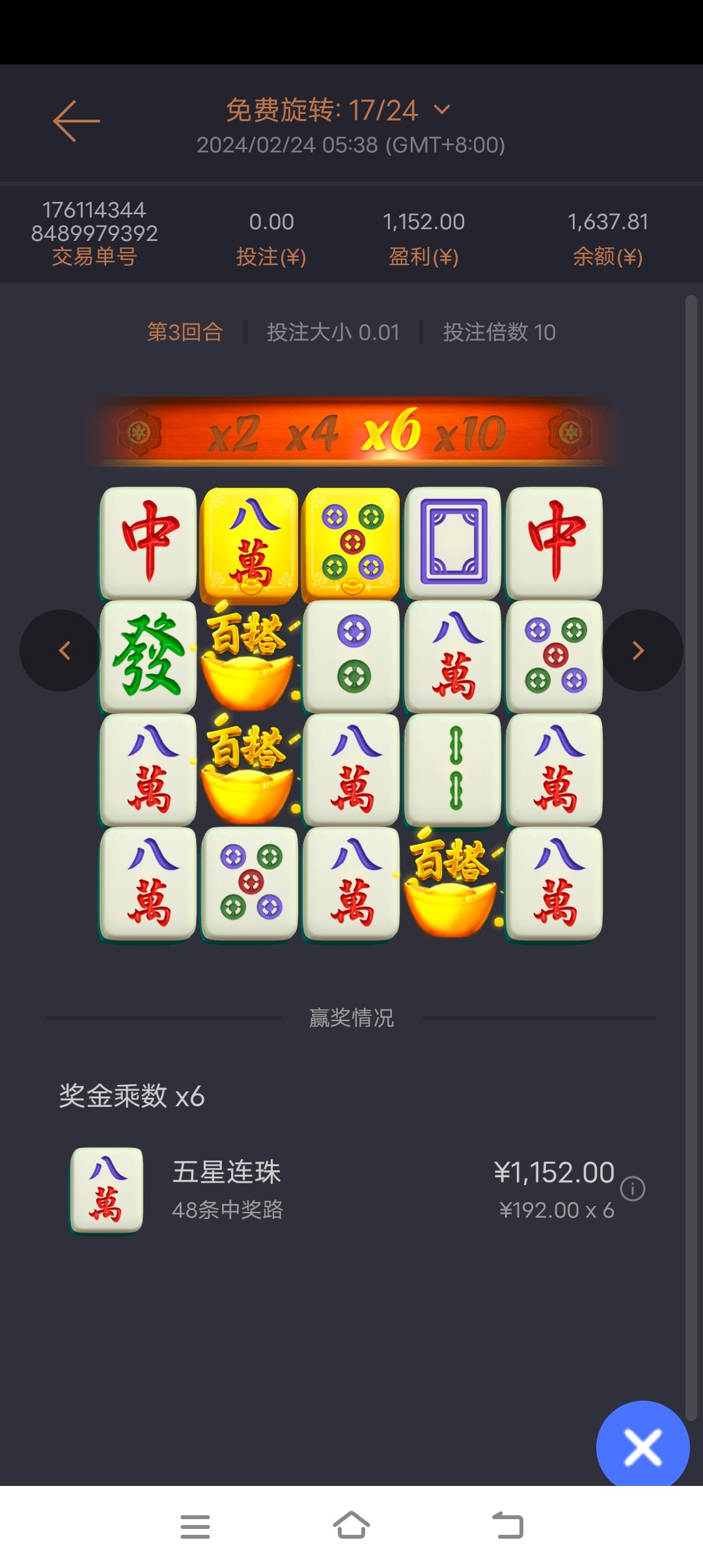Viewport: 703px width, 1568px height.
Task: Tap the system back button
Action: [x=508, y=1526]
